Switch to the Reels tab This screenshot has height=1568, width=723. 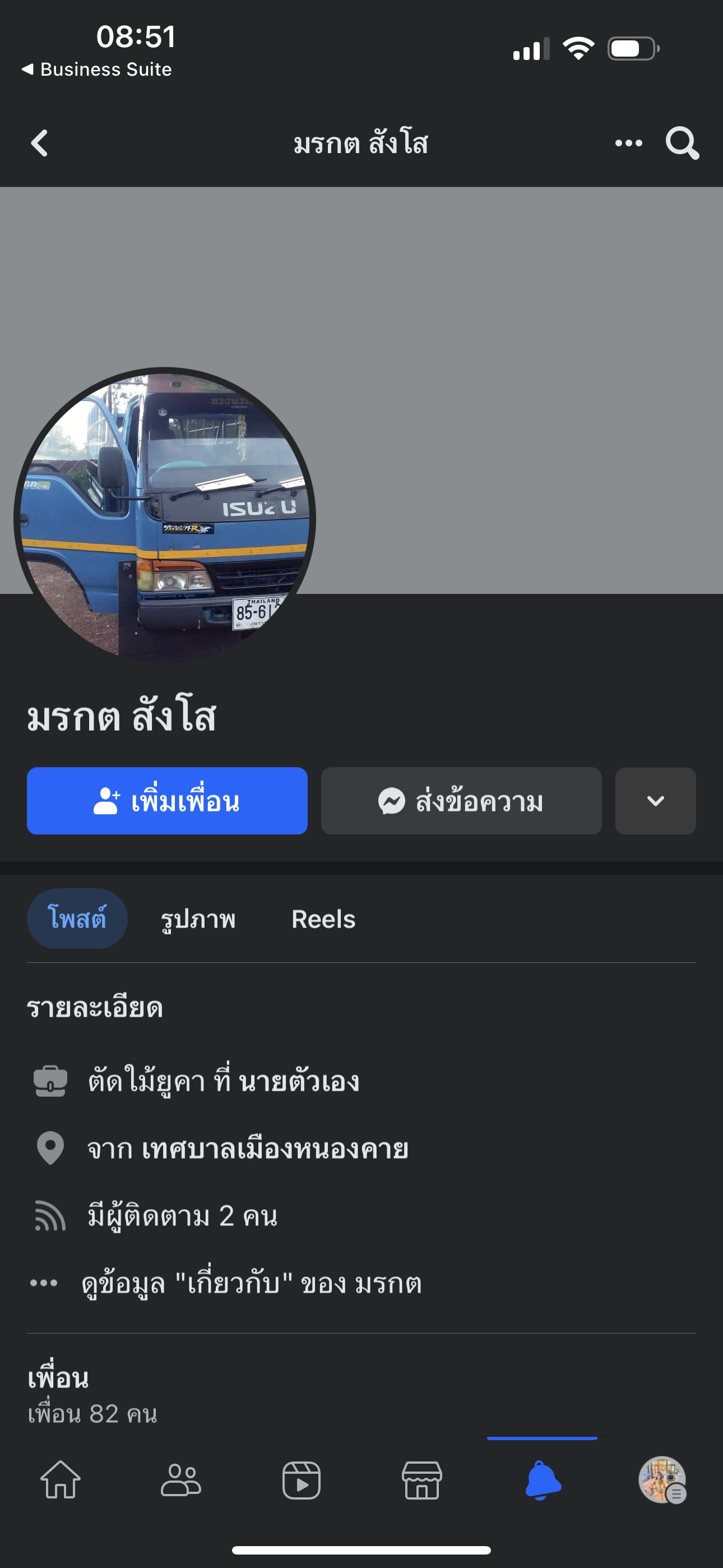click(x=323, y=919)
